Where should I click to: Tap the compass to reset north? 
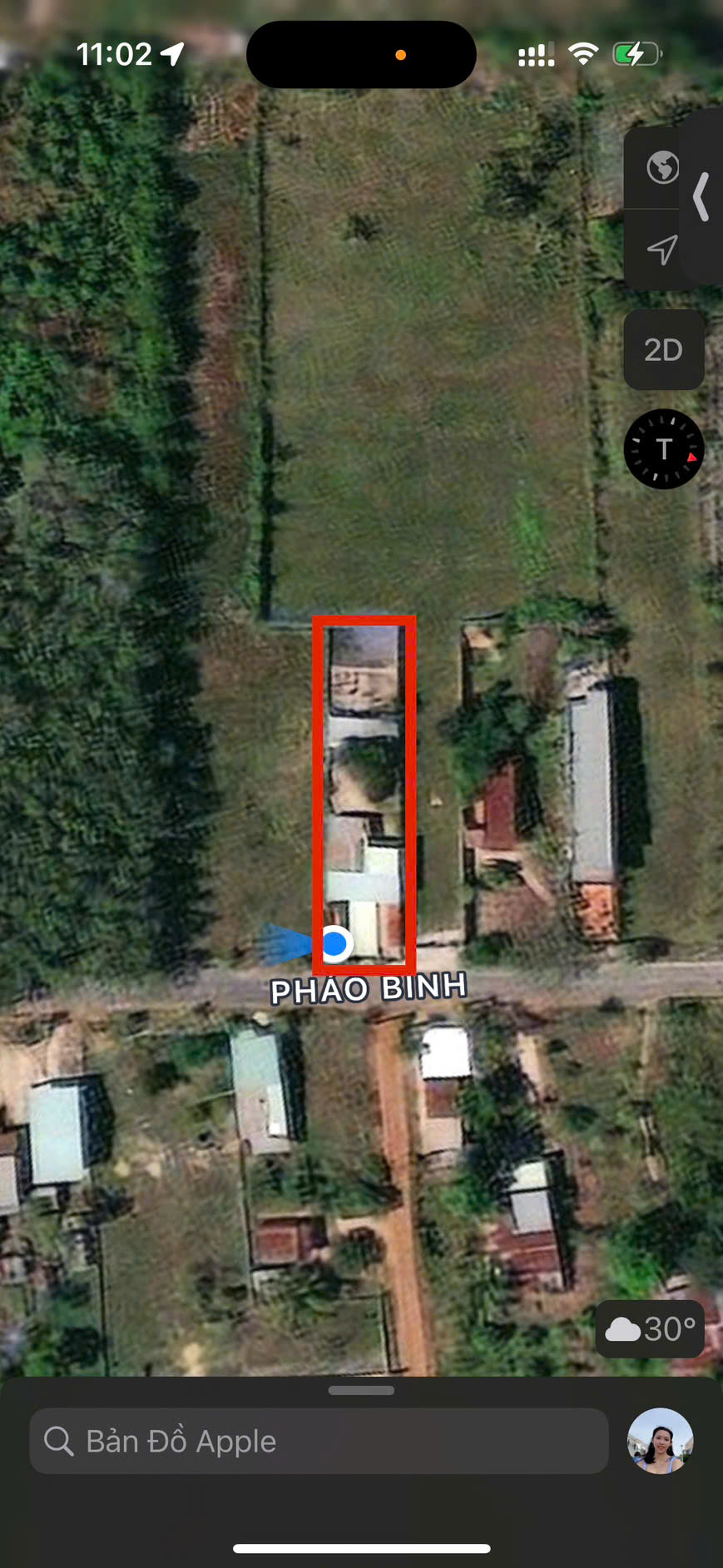tap(664, 449)
